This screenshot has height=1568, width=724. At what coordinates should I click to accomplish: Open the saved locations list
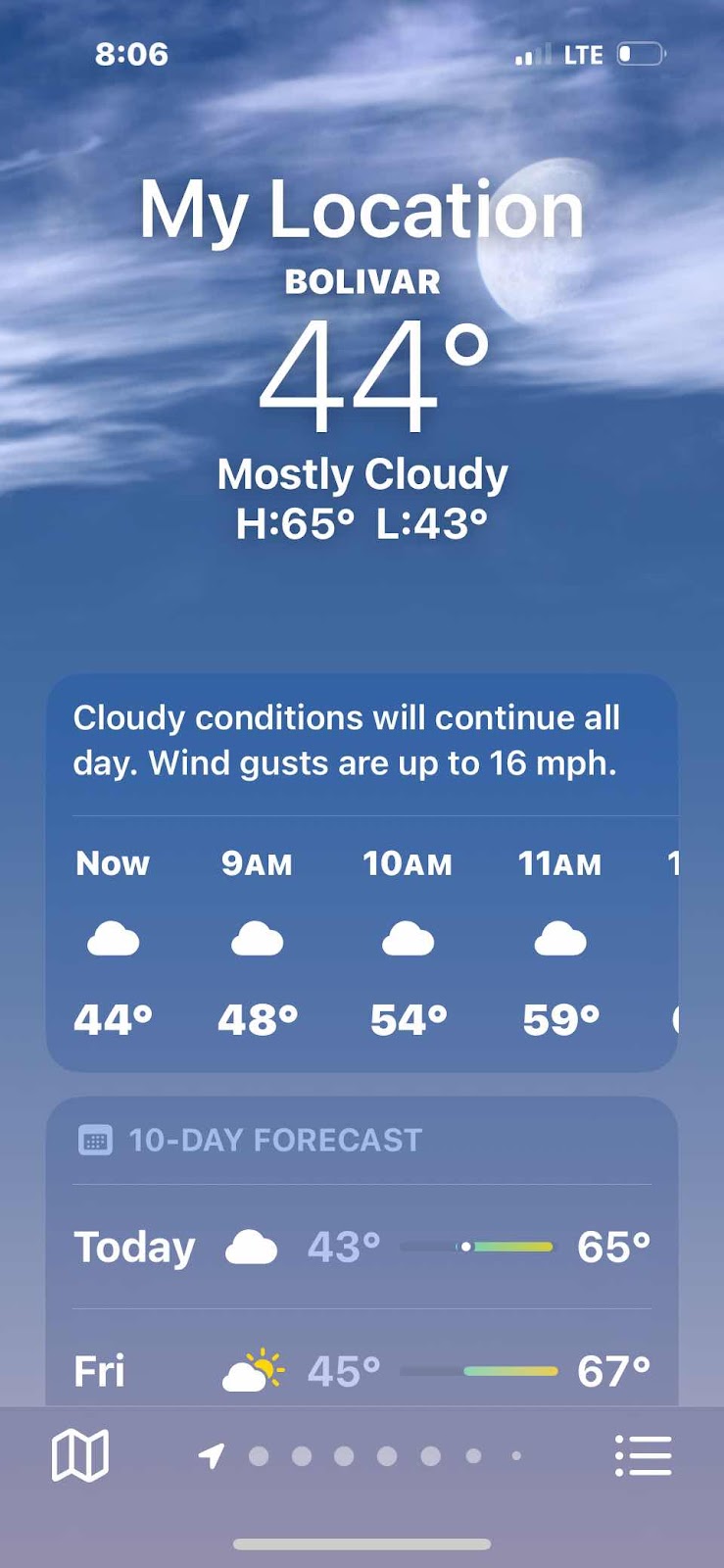[643, 1455]
